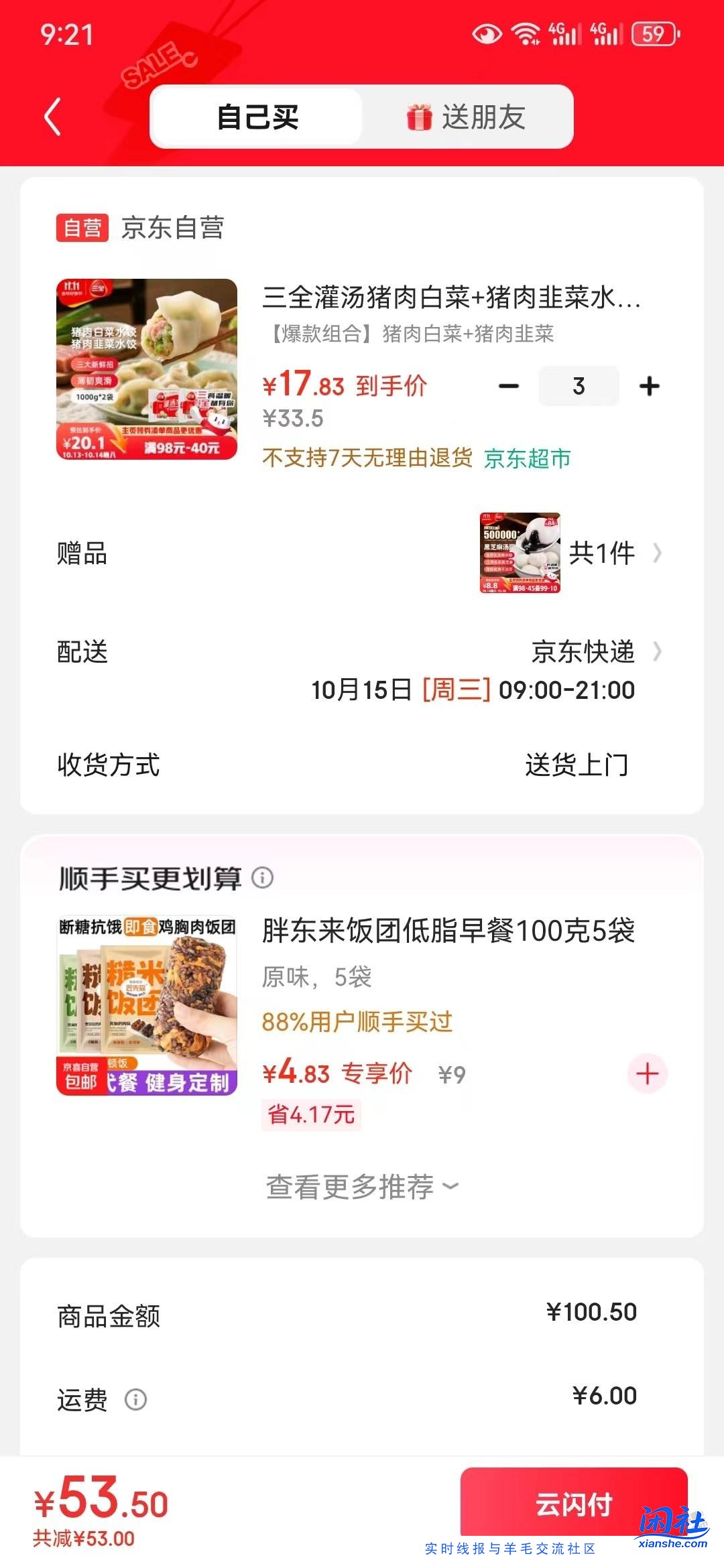Tap the red 自营 badge label
The width and height of the screenshot is (724, 1568).
tap(82, 228)
